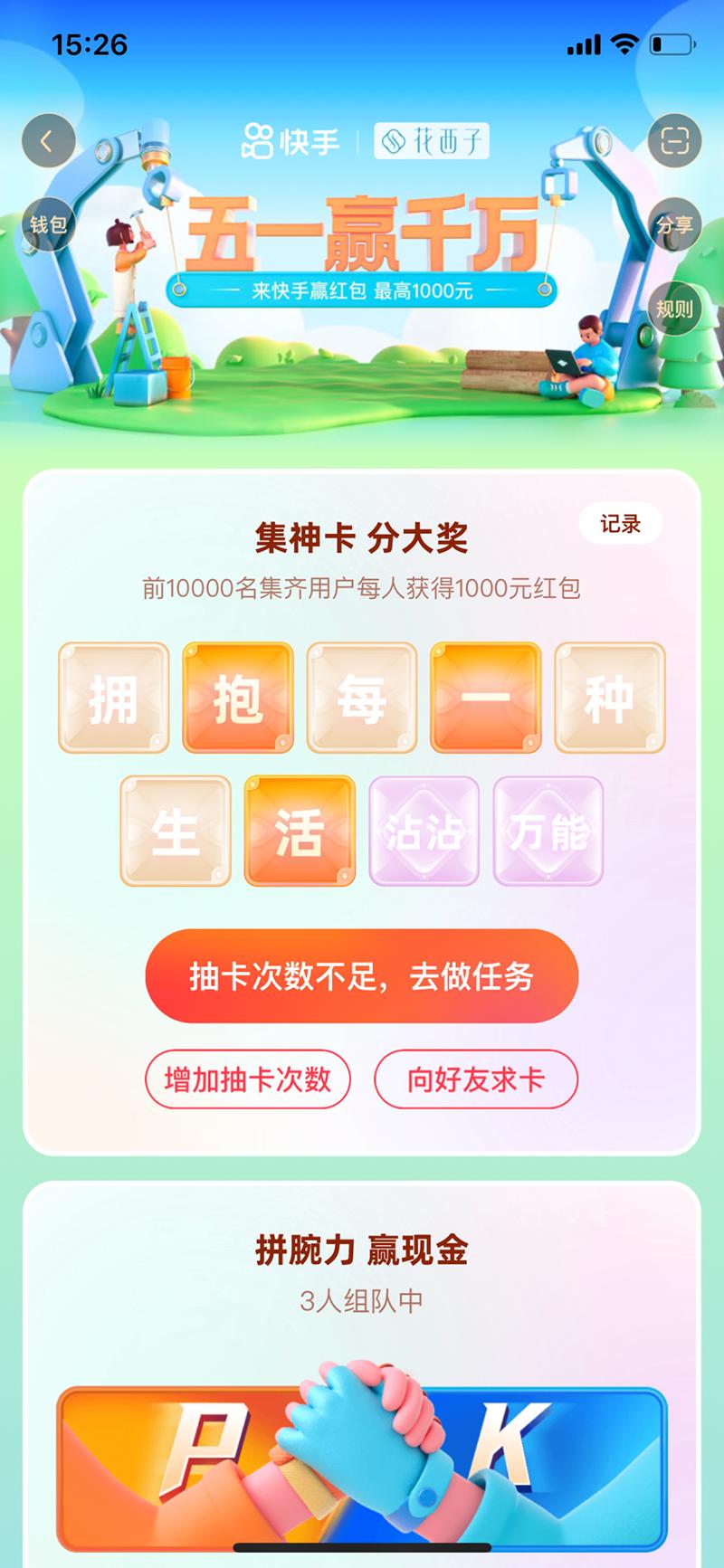
Task: Tap the 每 card
Action: tap(362, 698)
